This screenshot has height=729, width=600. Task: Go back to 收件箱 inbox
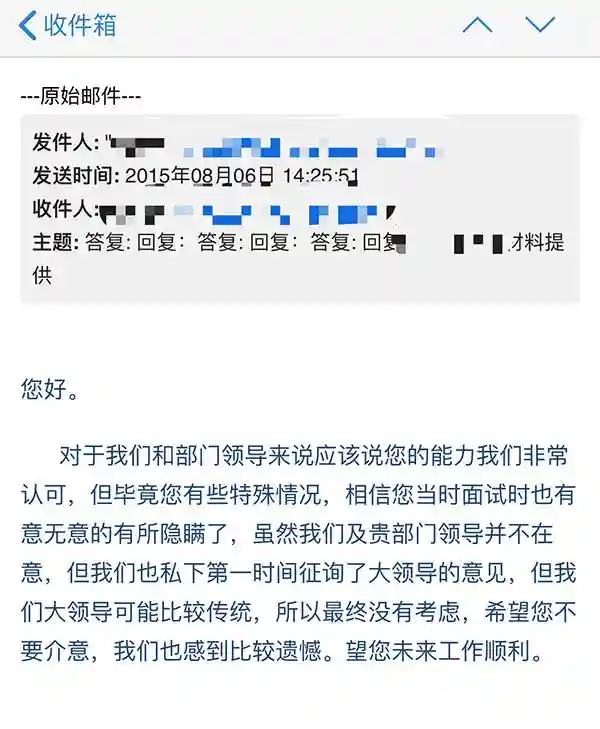coord(68,25)
